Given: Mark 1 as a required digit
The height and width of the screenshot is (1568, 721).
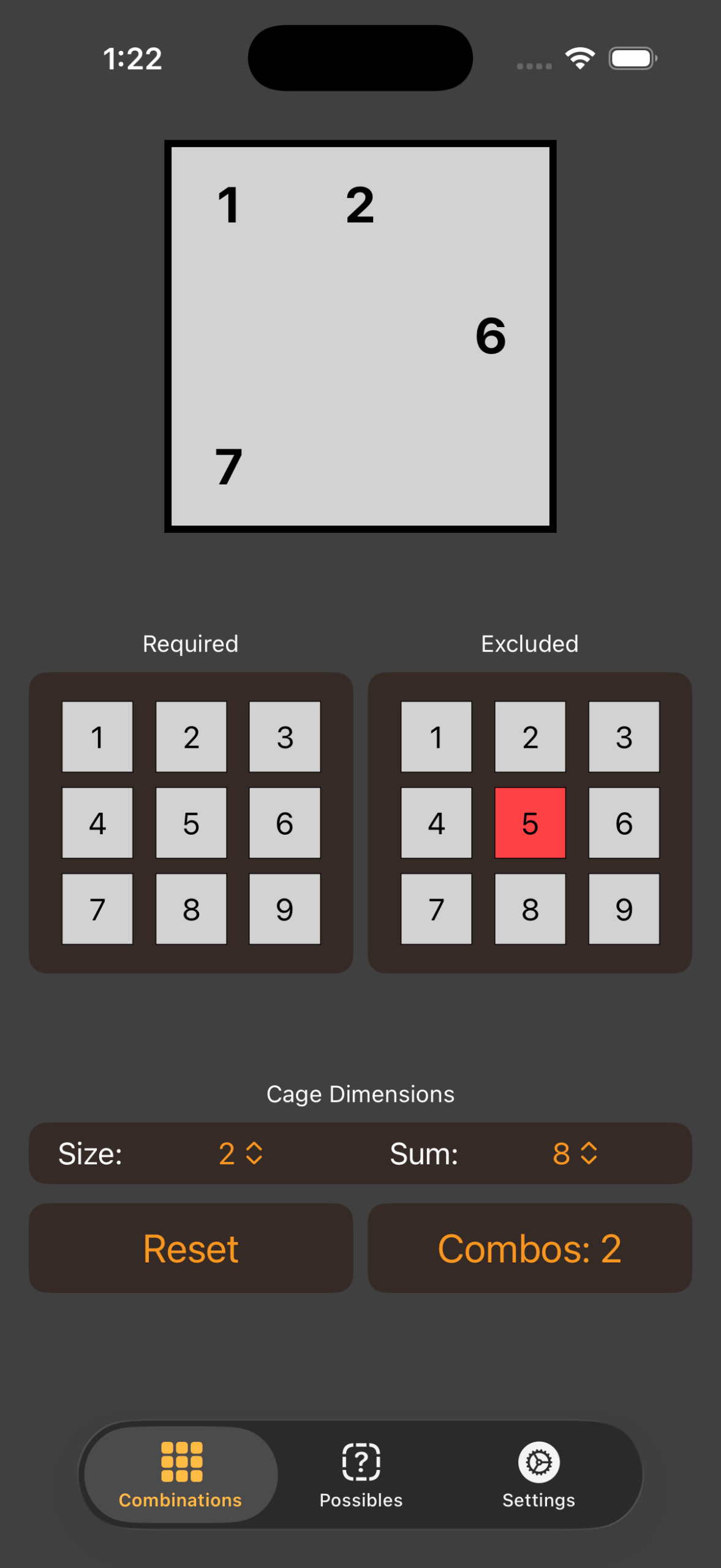Looking at the screenshot, I should [97, 736].
